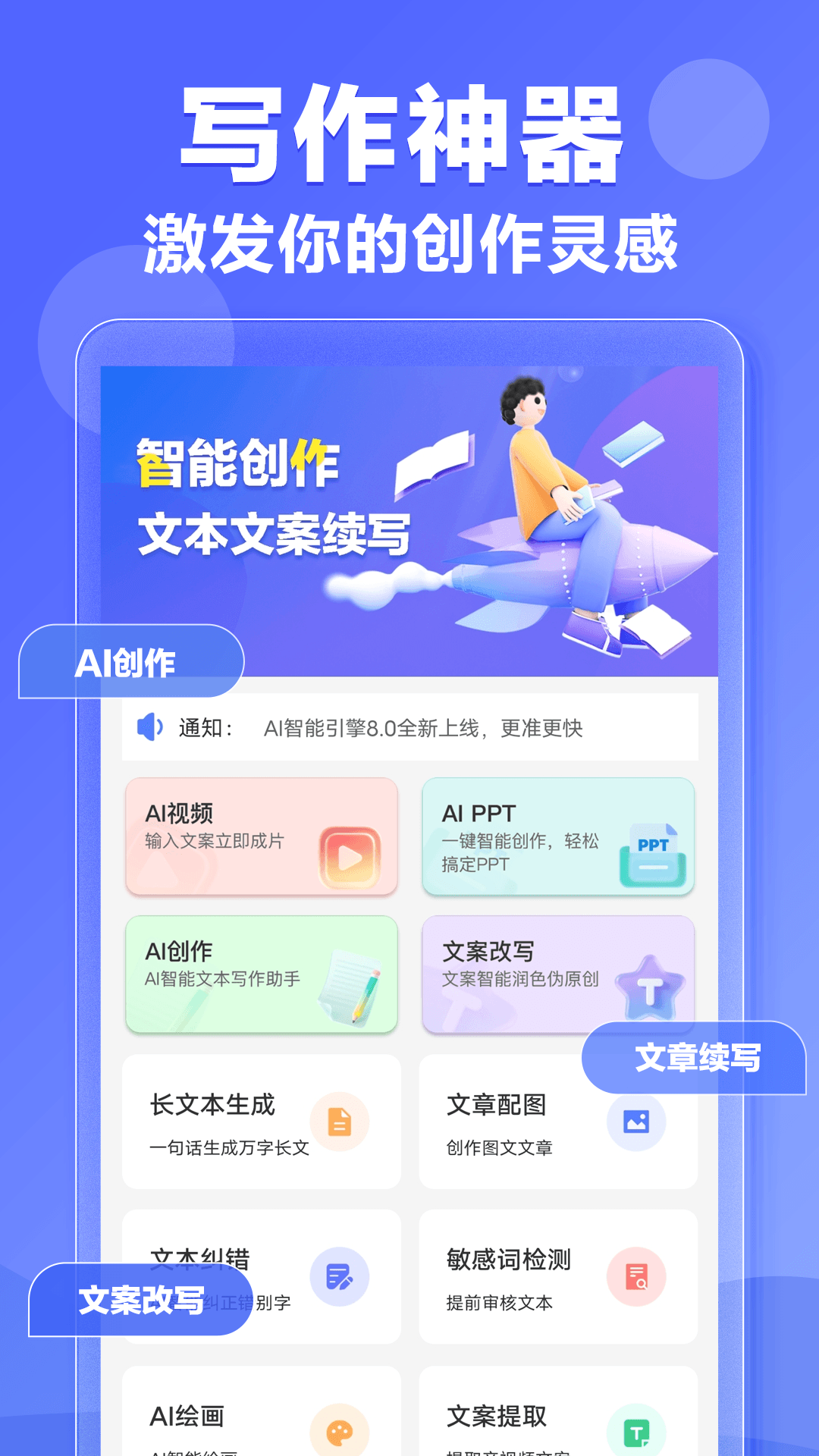Click the 智能创作 rocket banner illustration

409,523
